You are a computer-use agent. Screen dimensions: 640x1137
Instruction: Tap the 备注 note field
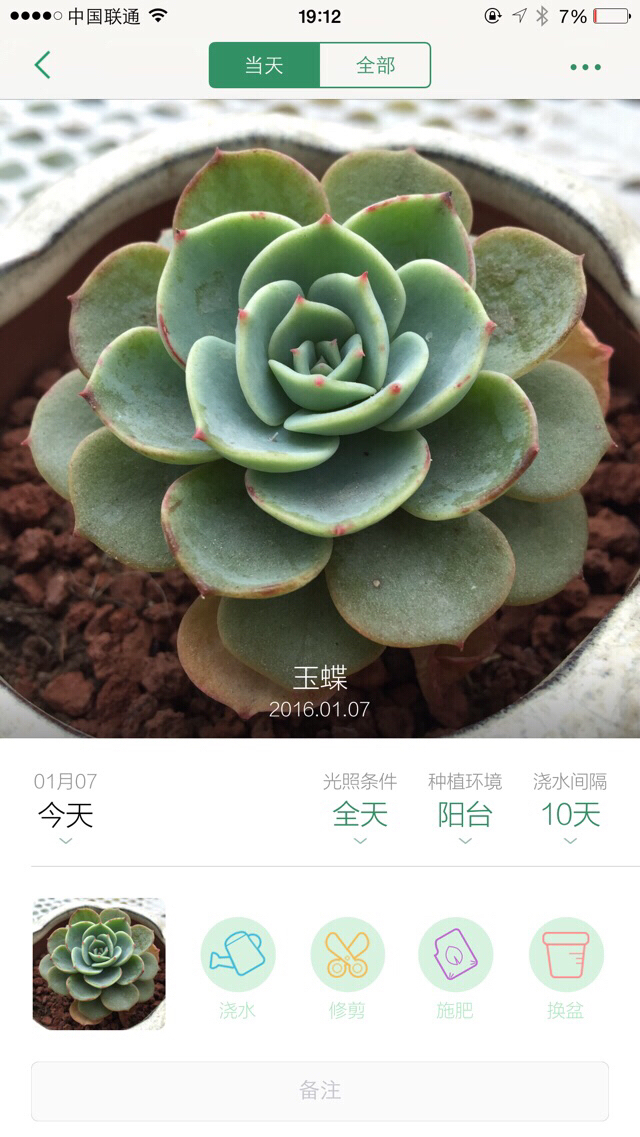[x=320, y=1091]
